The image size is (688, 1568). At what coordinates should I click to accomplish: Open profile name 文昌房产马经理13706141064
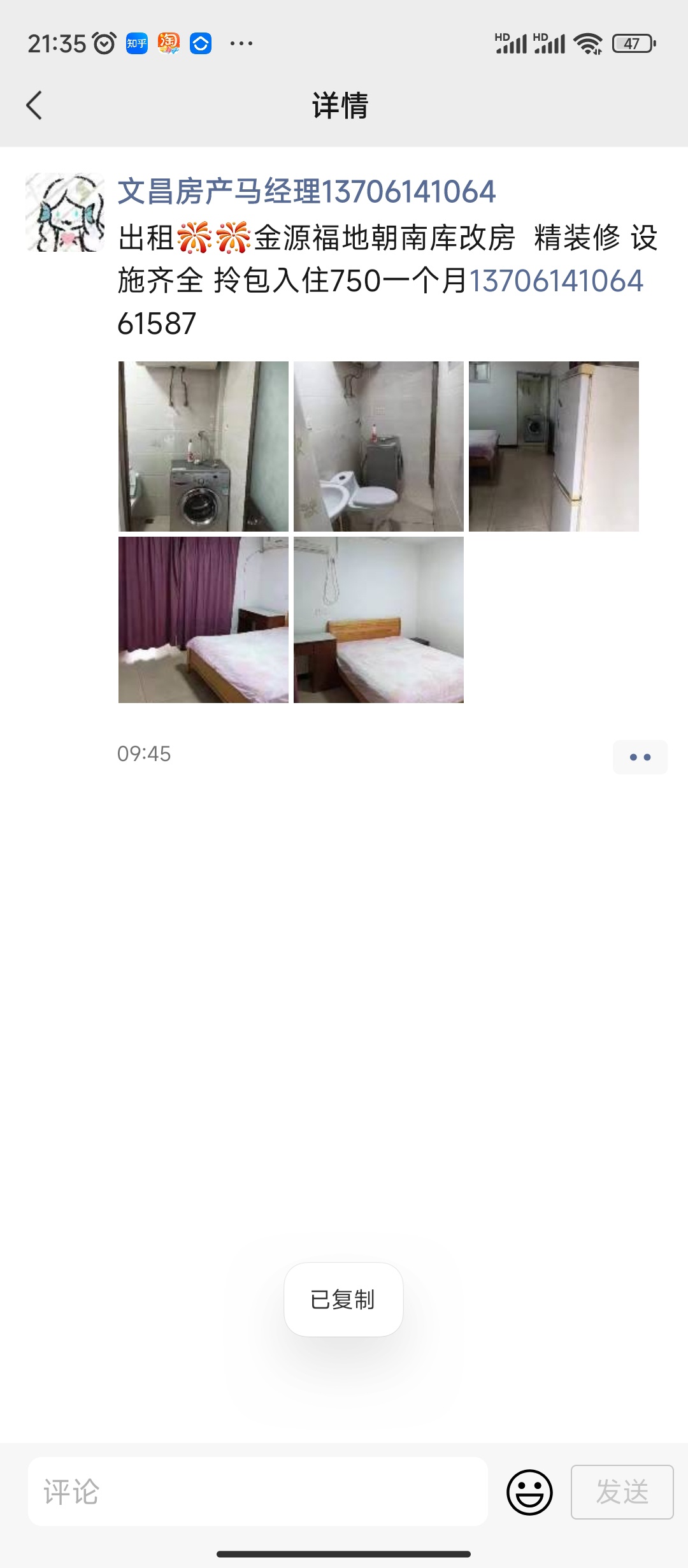tap(306, 192)
